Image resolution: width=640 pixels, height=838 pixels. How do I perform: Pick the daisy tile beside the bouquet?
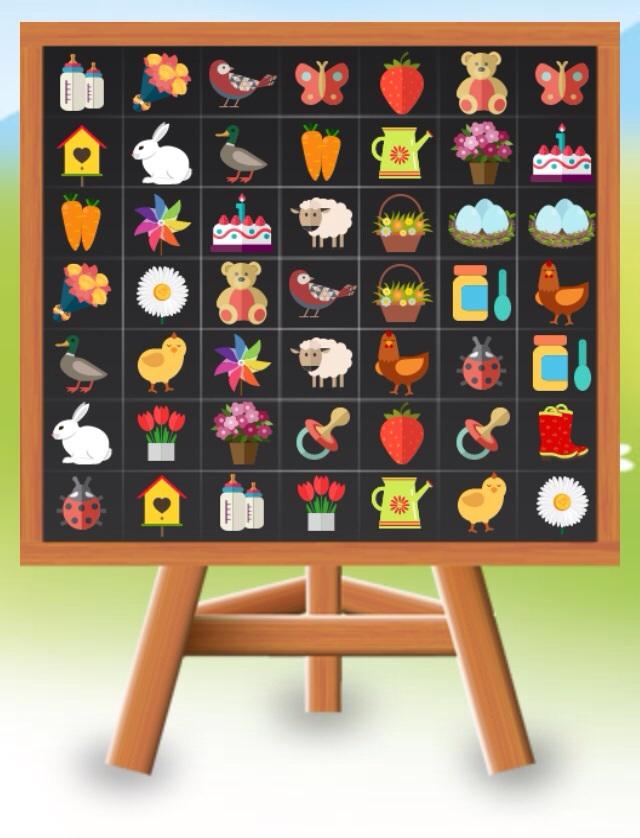click(x=162, y=292)
